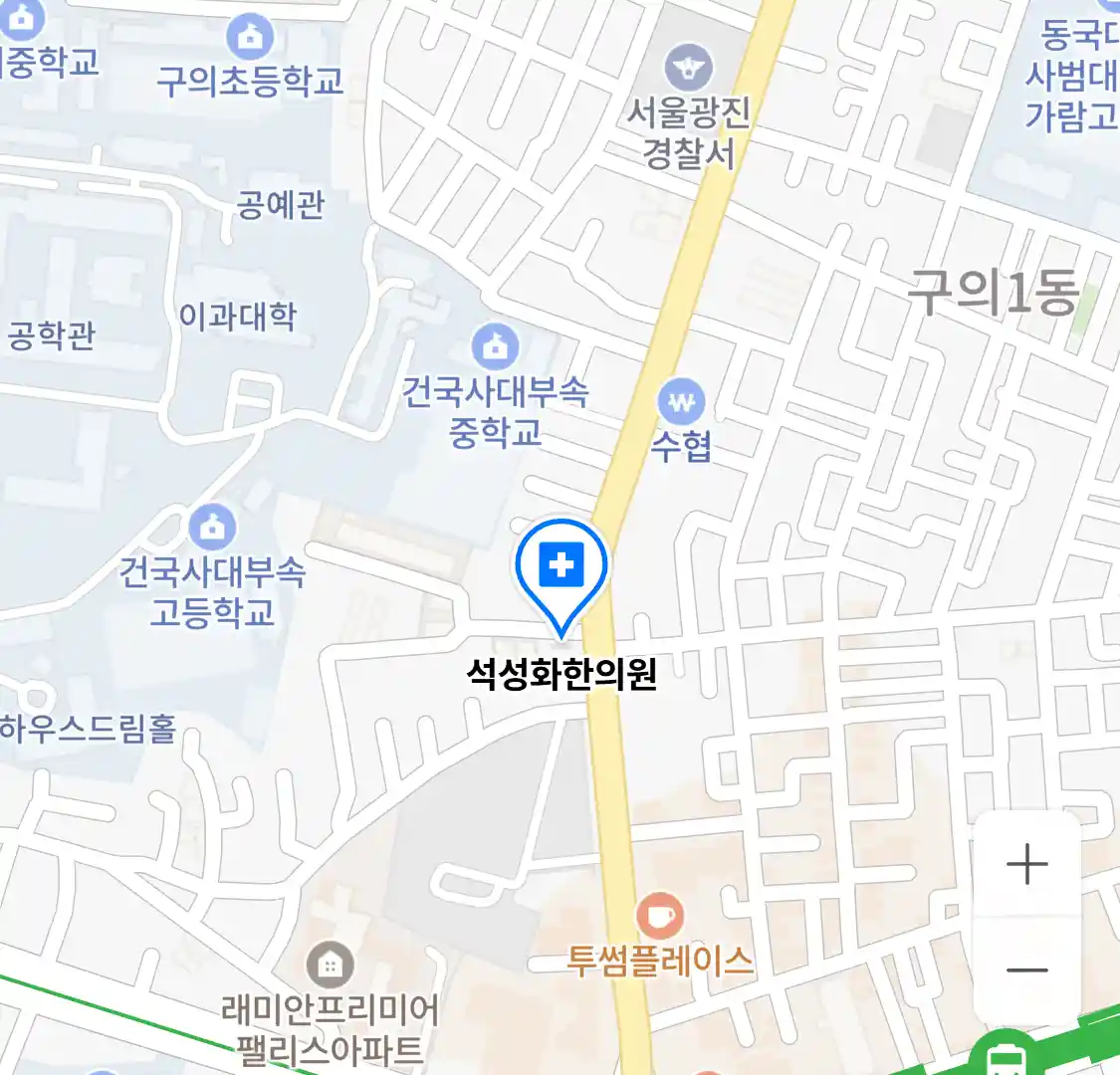The image size is (1120, 1075).
Task: Select the 수협 bank marker
Action: click(682, 403)
